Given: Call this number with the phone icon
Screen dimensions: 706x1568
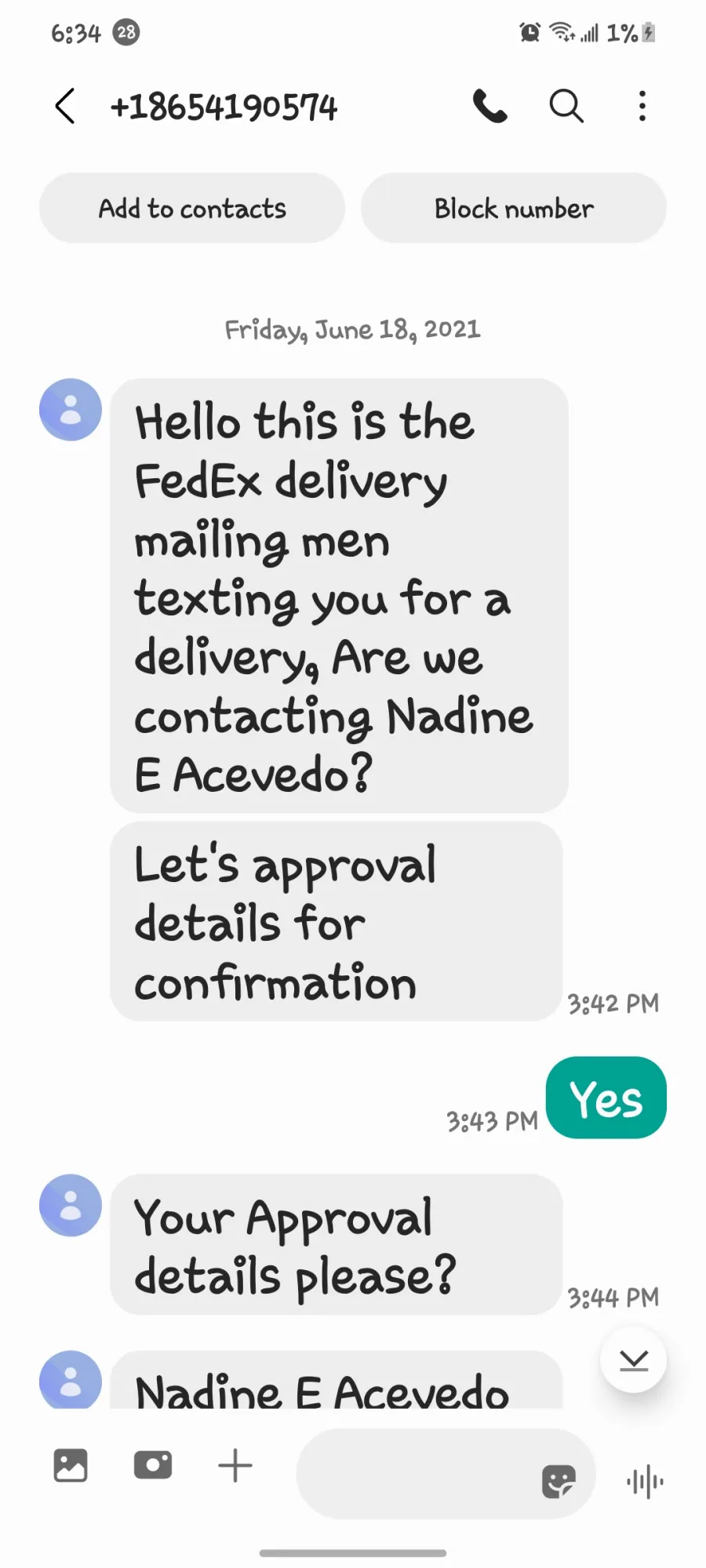Looking at the screenshot, I should pos(490,106).
